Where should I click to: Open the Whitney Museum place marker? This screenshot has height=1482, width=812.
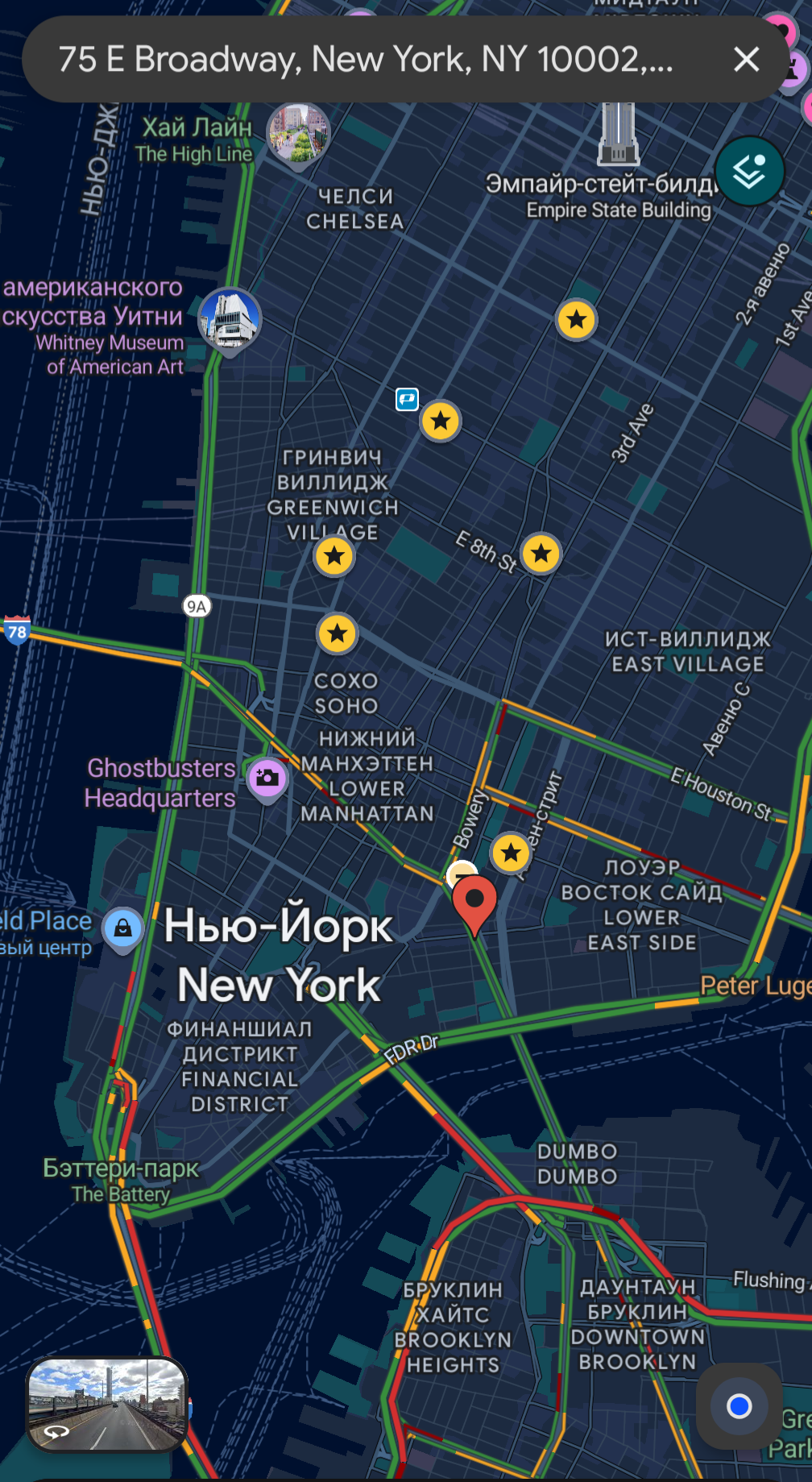click(230, 322)
